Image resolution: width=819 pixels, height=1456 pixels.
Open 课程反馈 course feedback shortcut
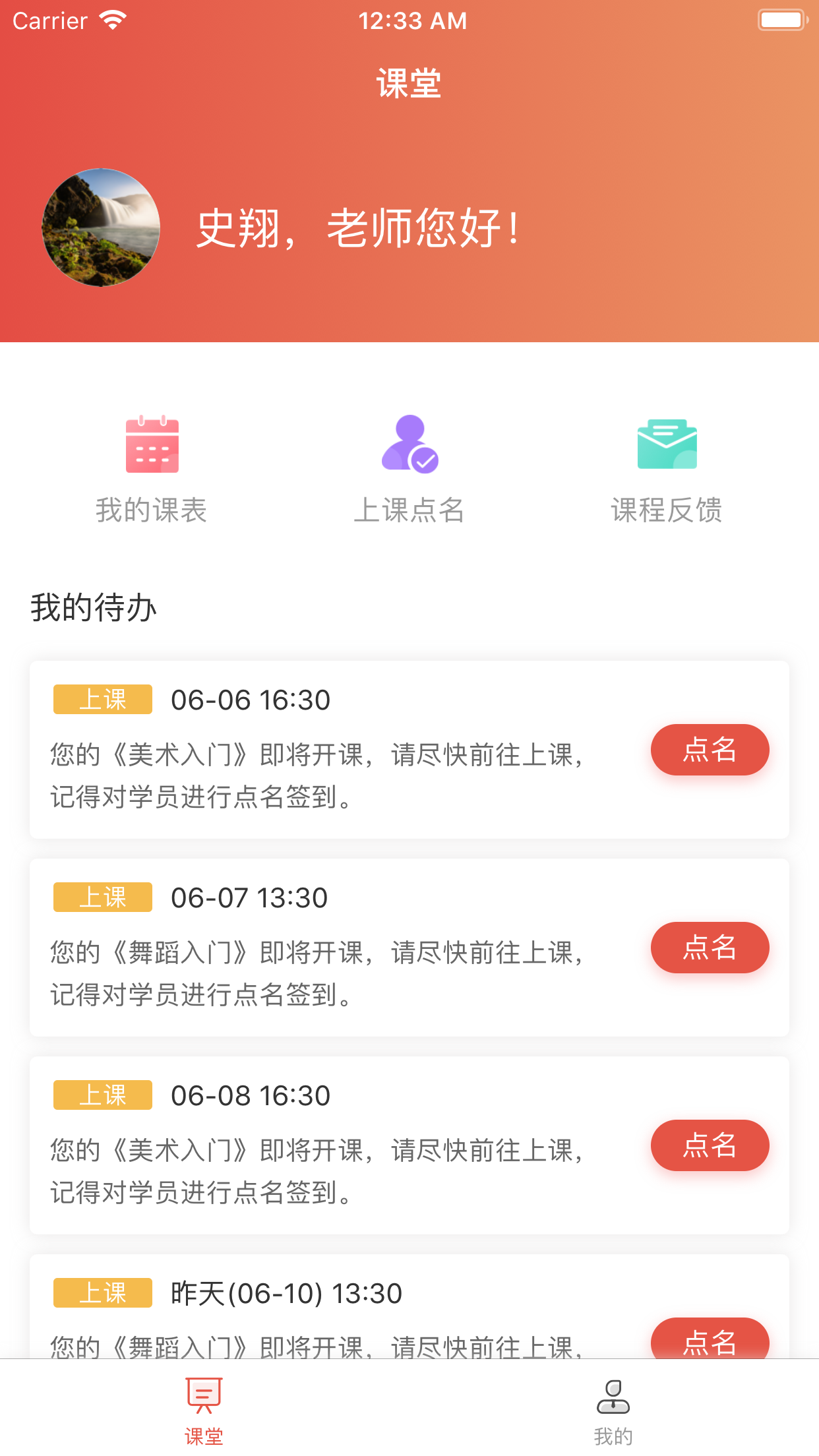[667, 470]
